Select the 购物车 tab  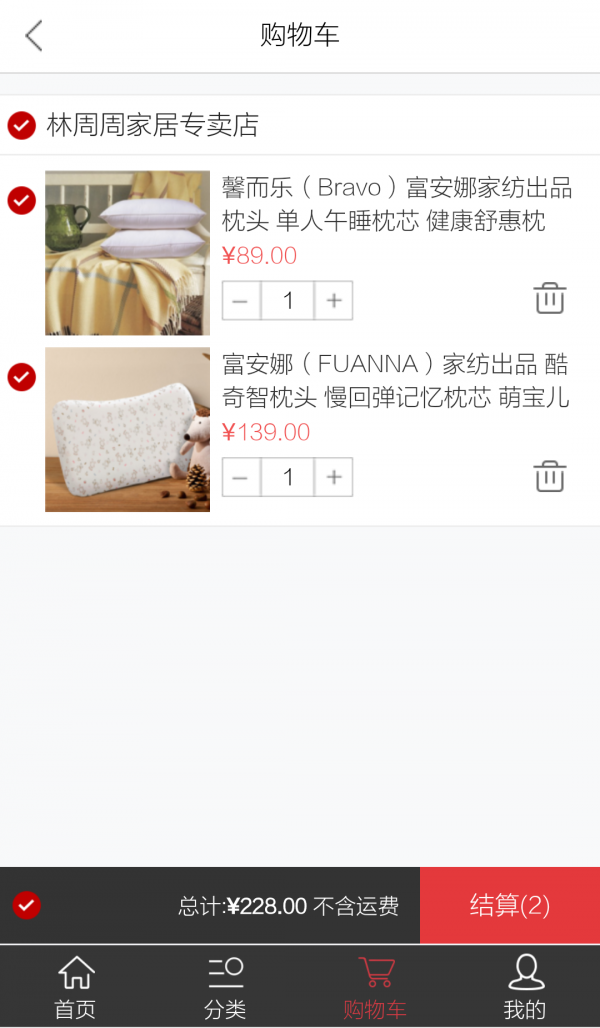click(375, 987)
